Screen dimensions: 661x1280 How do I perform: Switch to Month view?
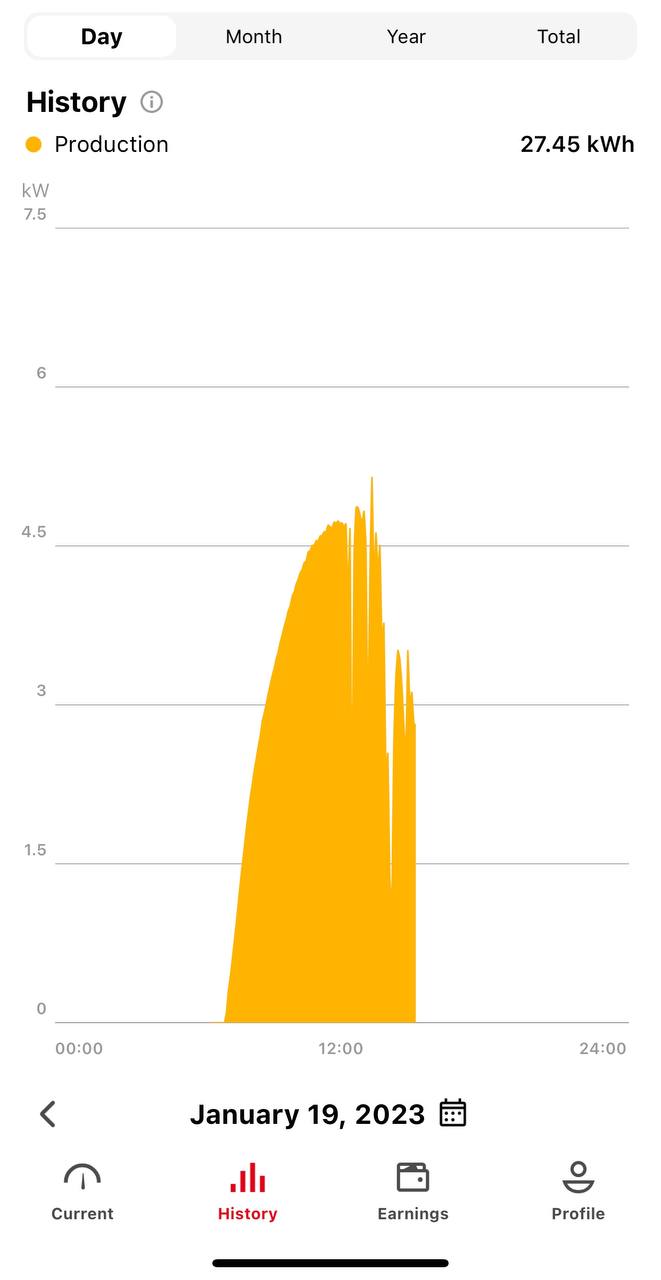(x=253, y=37)
